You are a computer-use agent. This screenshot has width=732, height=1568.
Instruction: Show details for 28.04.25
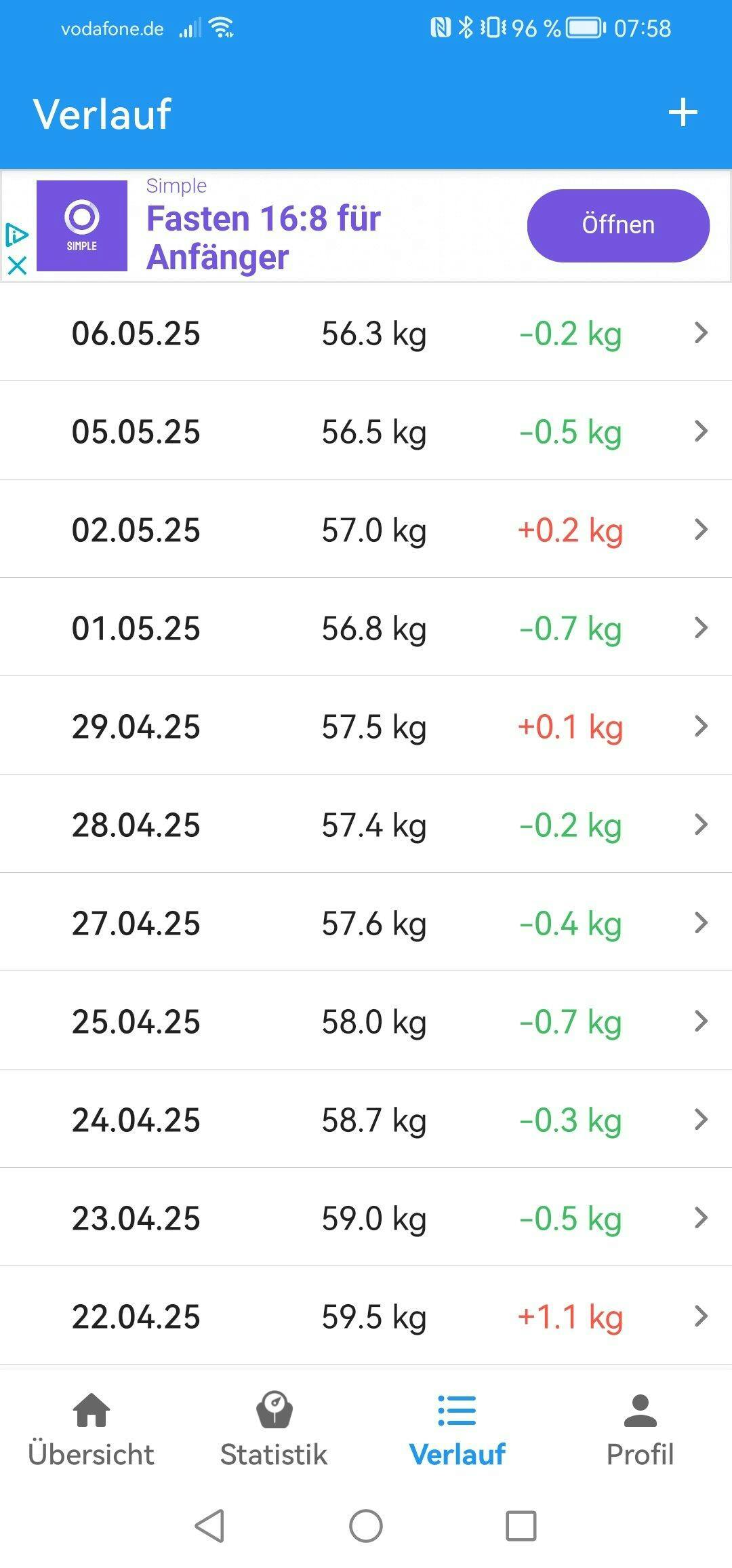[366, 825]
